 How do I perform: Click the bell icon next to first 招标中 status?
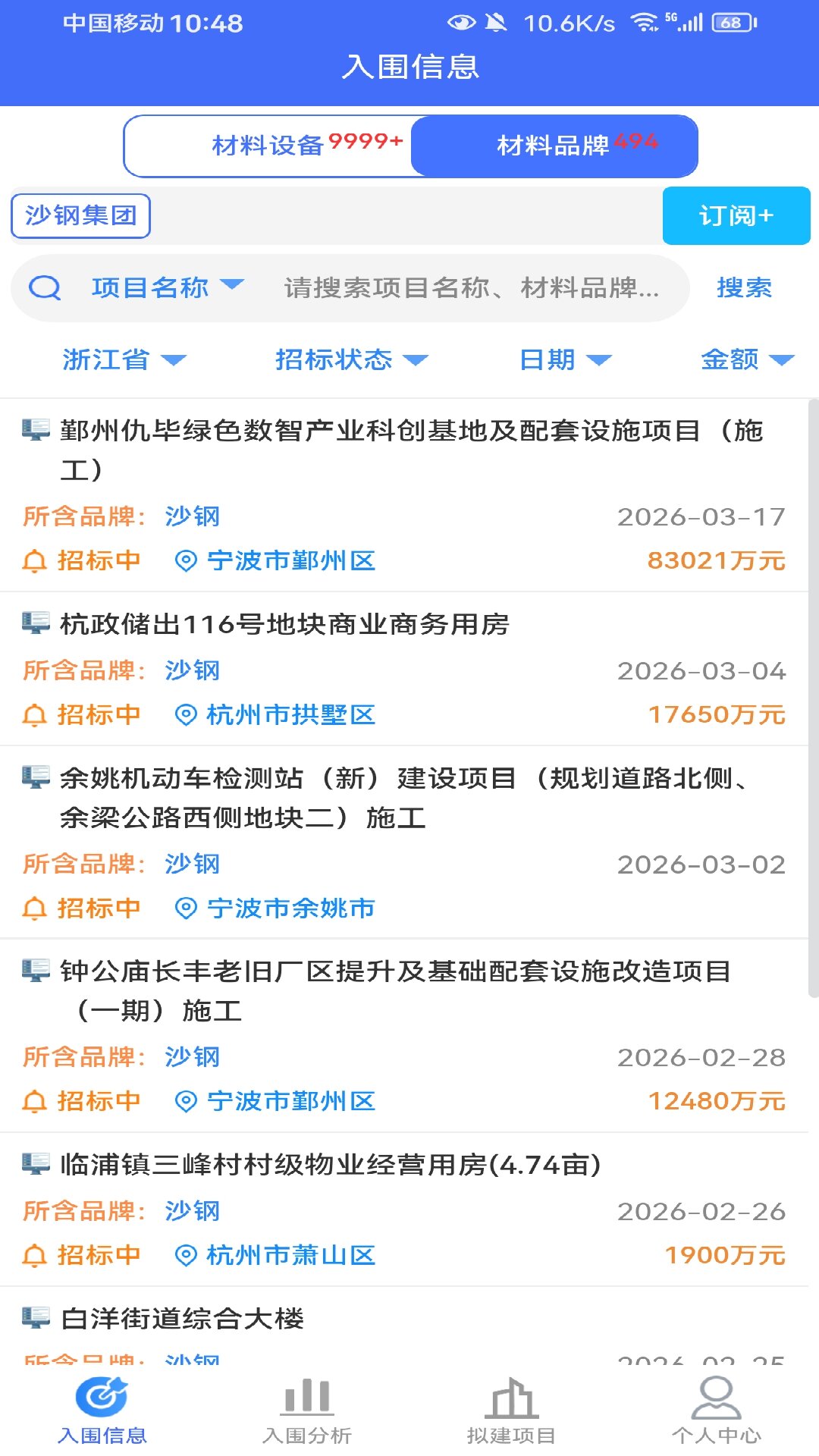[34, 561]
